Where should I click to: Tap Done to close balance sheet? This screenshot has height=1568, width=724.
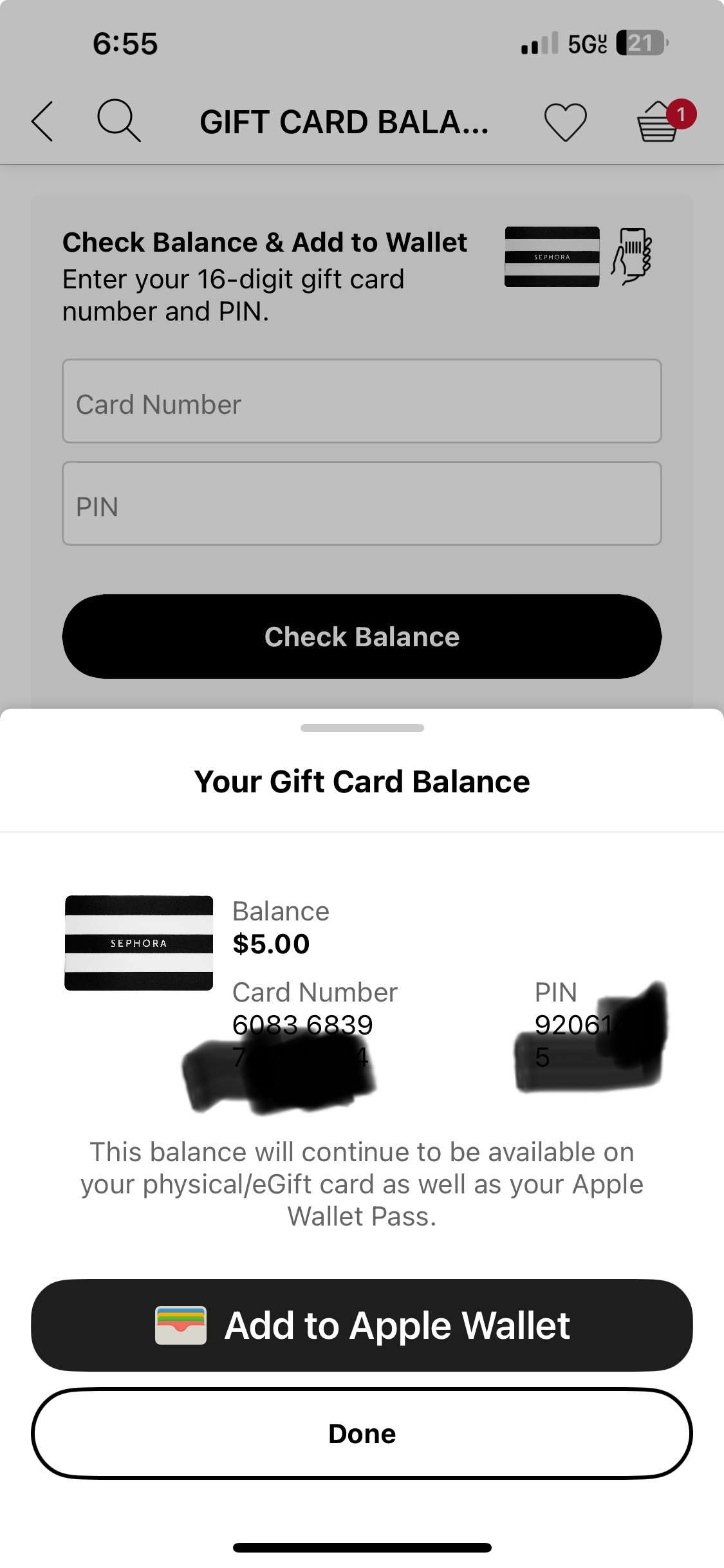[362, 1433]
